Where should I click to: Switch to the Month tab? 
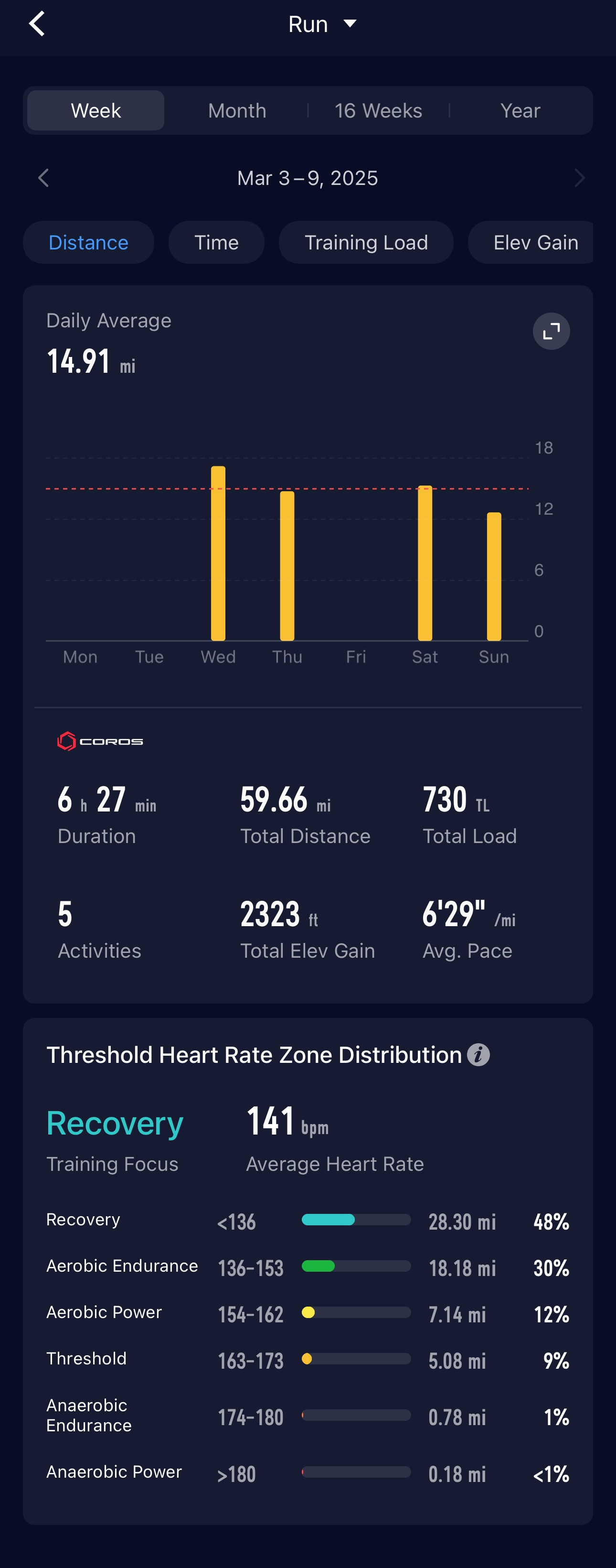(x=237, y=110)
